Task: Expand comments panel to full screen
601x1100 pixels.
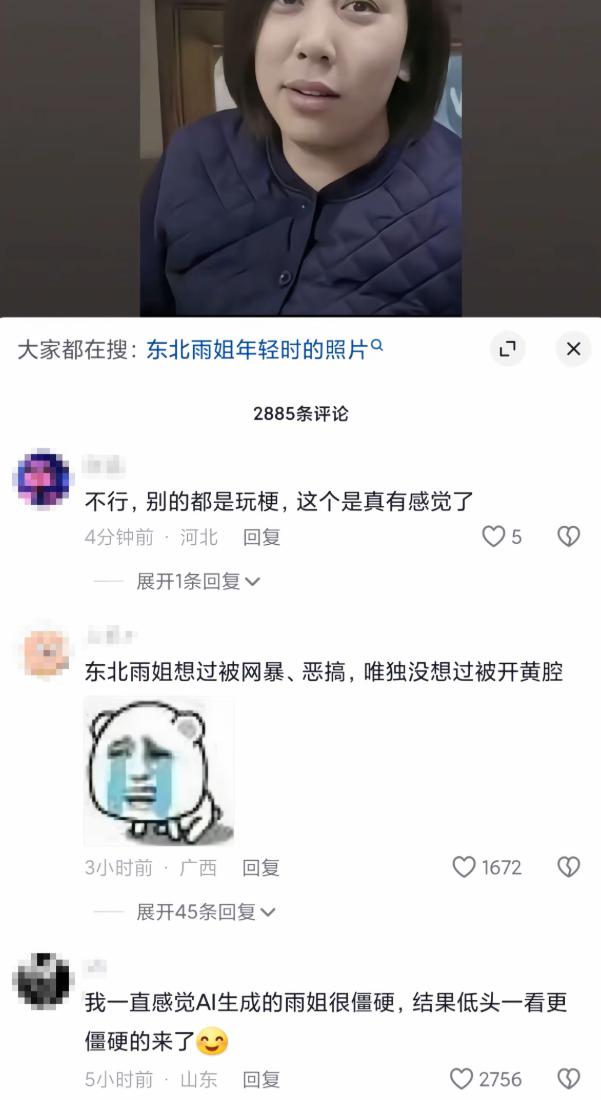Action: 508,349
